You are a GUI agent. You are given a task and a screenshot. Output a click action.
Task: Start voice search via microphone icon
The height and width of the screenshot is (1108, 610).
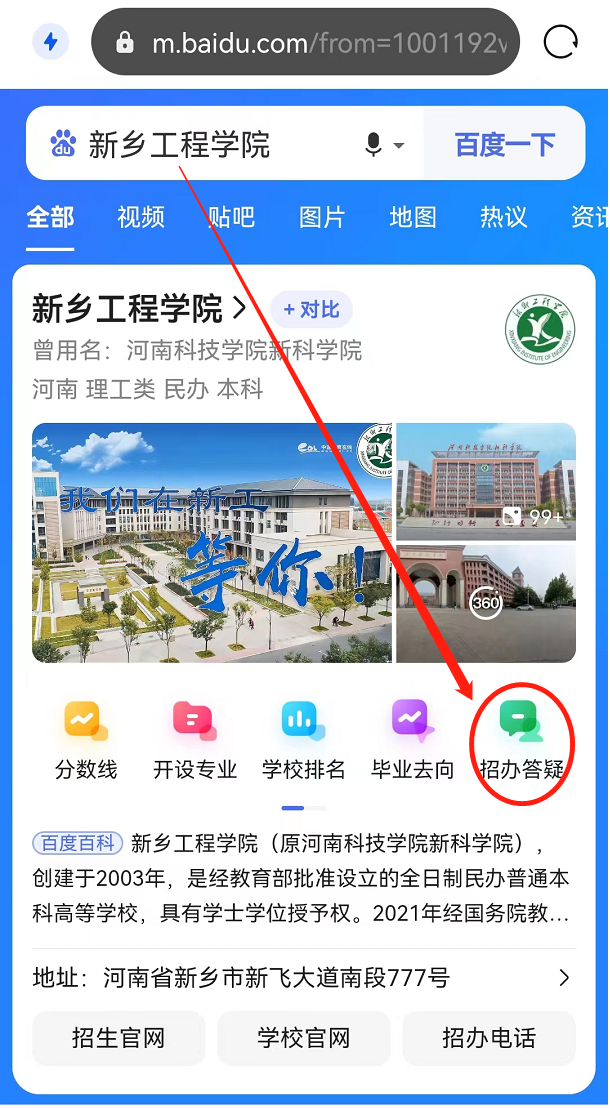pos(375,145)
